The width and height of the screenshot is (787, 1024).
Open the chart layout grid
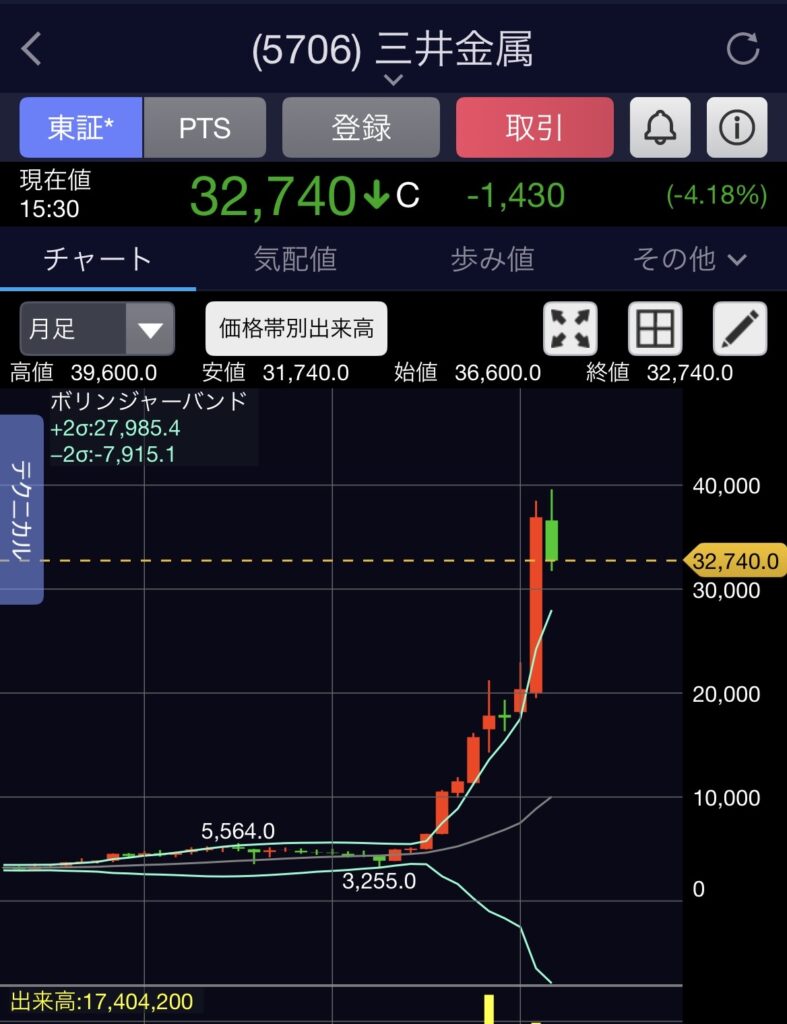coord(655,329)
